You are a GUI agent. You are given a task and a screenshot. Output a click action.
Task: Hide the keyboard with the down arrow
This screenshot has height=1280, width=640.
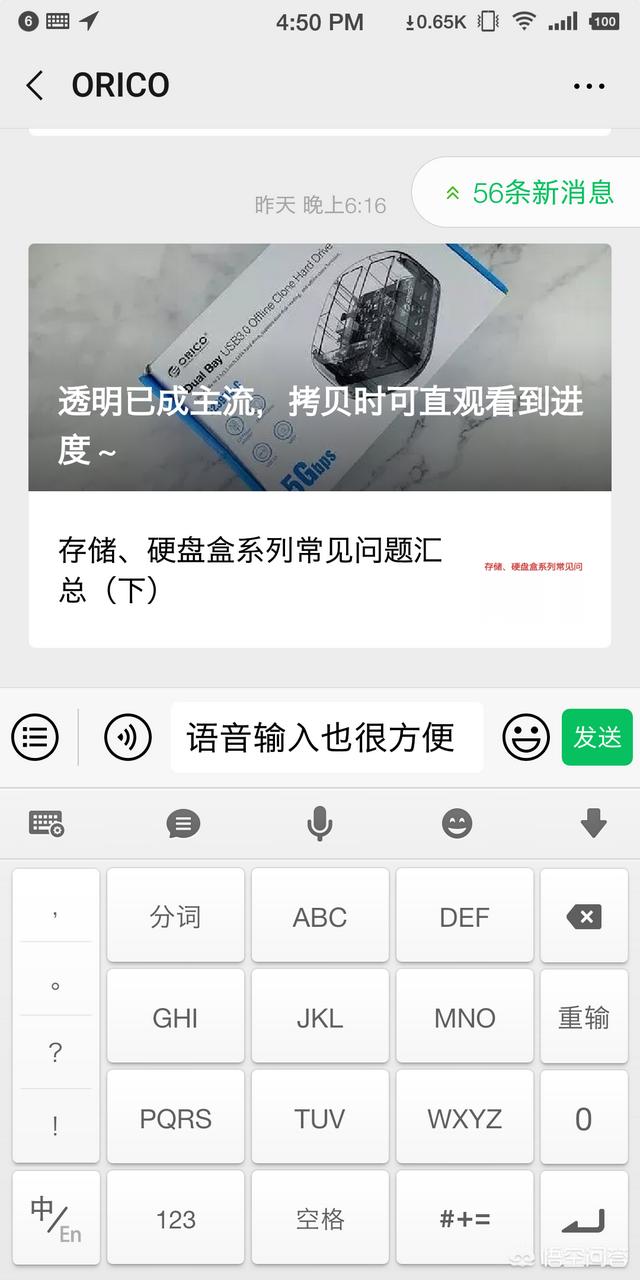click(593, 823)
